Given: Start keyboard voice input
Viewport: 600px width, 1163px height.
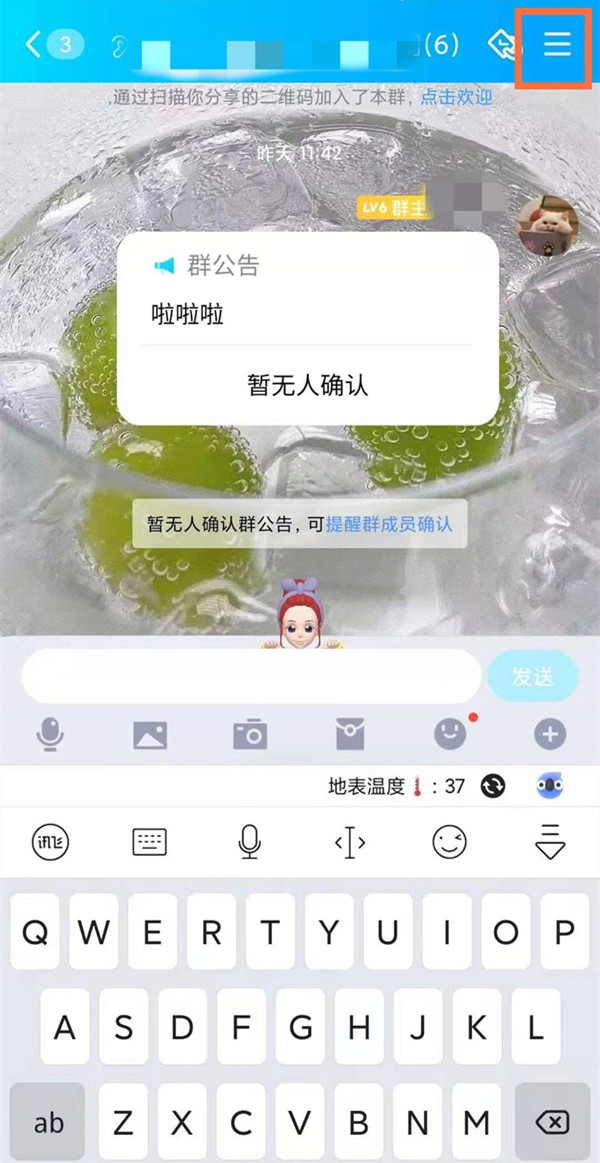Looking at the screenshot, I should point(249,842).
